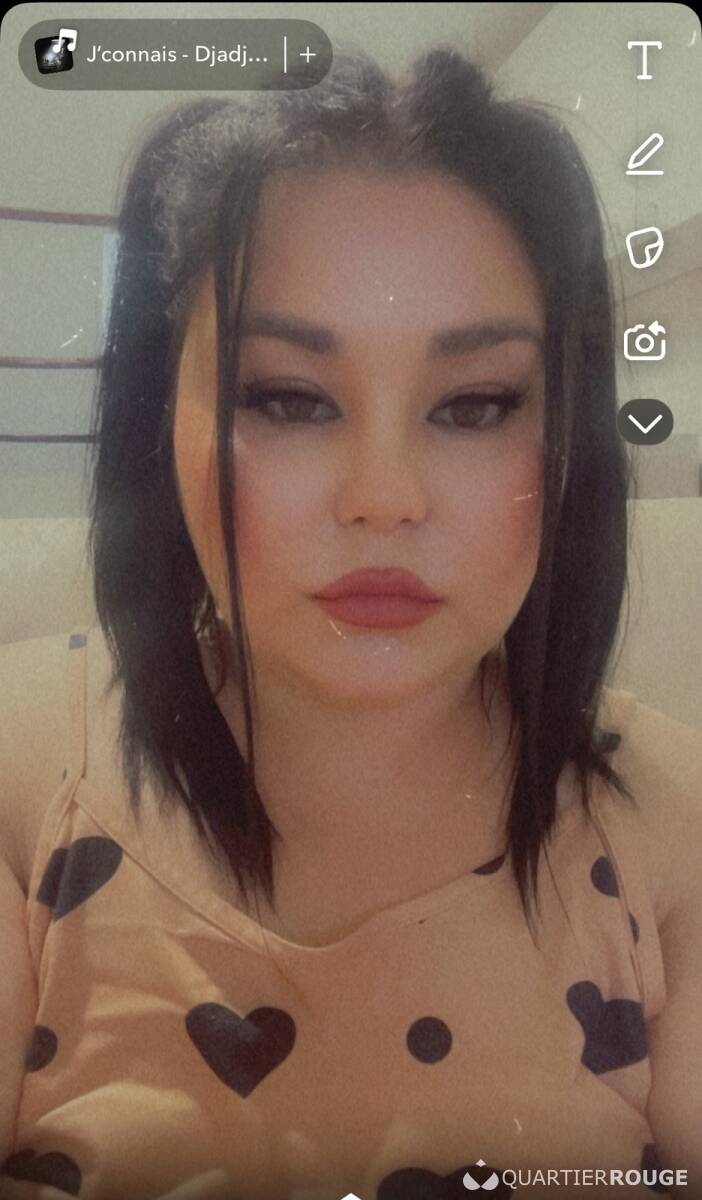Open the sticker picker
The width and height of the screenshot is (702, 1200).
coord(645,248)
